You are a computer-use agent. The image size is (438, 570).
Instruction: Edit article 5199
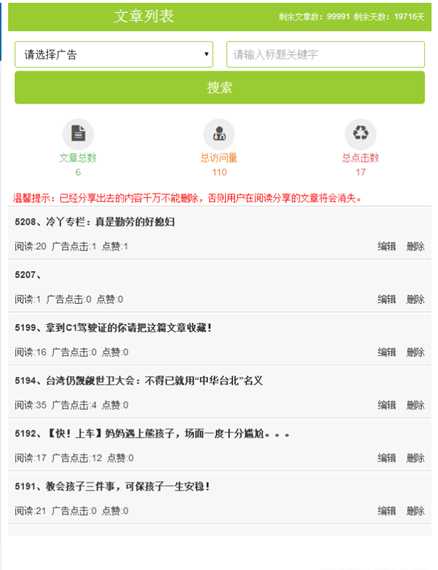[386, 352]
